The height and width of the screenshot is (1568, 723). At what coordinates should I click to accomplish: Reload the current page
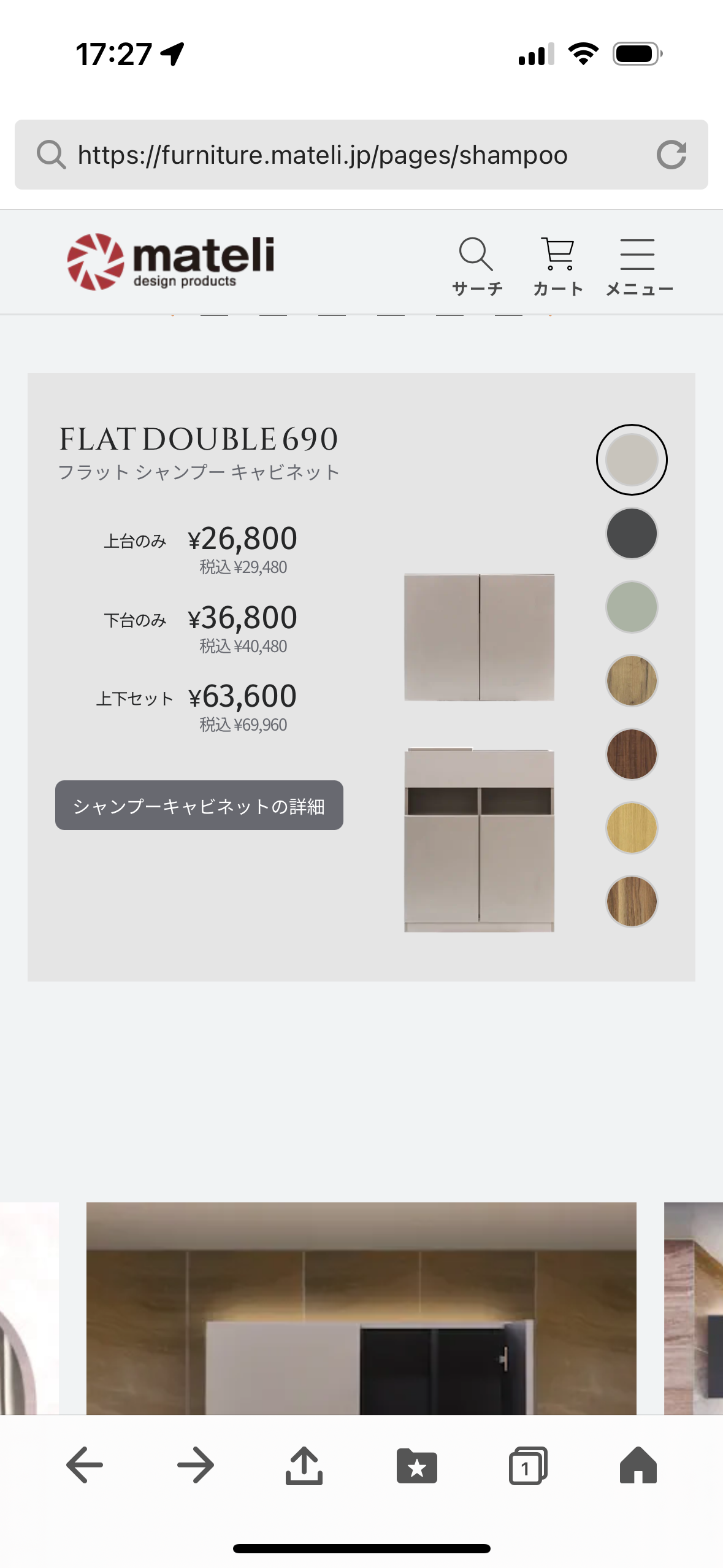click(x=671, y=155)
